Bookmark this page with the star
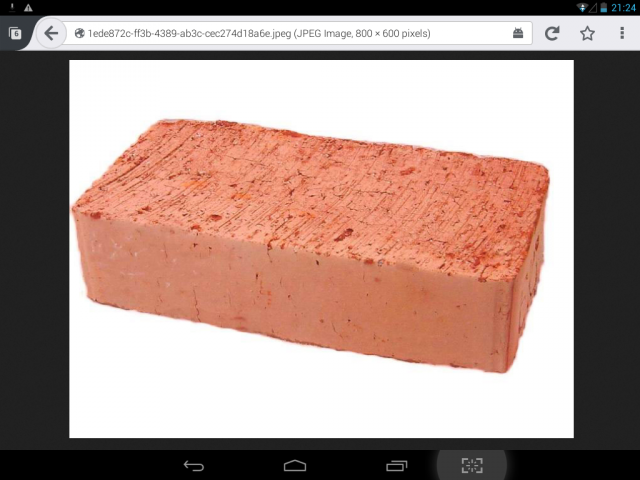 pyautogui.click(x=587, y=33)
